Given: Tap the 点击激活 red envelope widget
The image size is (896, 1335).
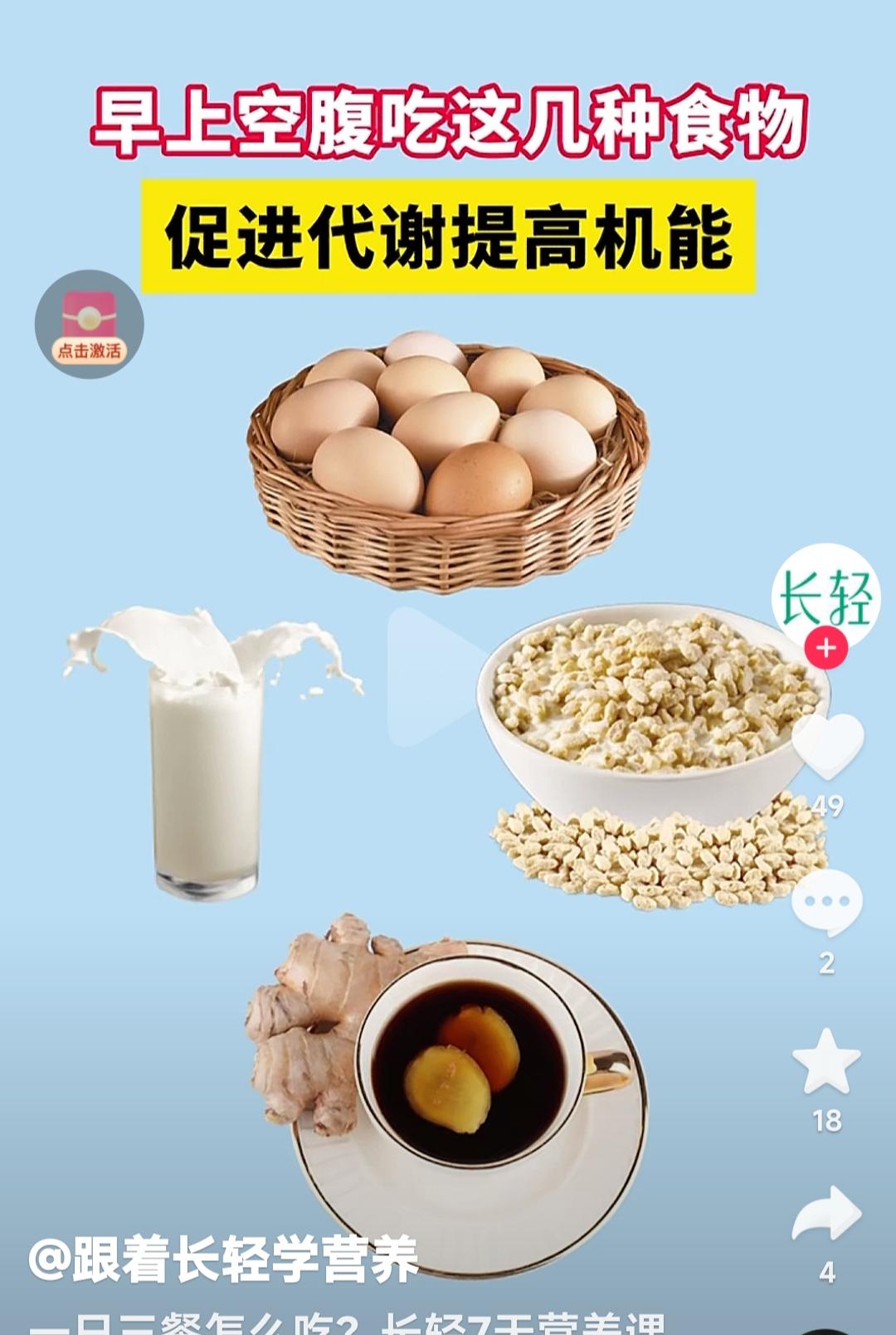Looking at the screenshot, I should (x=90, y=324).
